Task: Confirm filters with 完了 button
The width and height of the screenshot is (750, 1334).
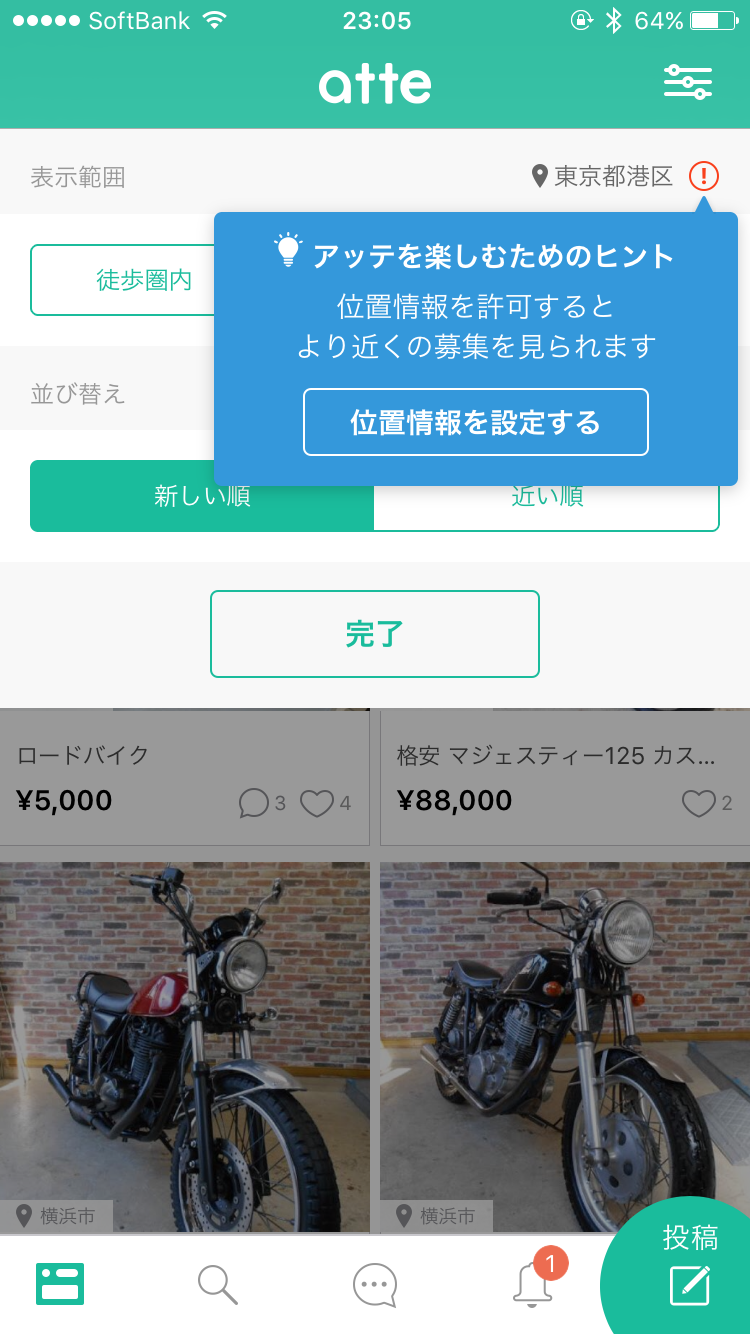Action: [x=375, y=634]
